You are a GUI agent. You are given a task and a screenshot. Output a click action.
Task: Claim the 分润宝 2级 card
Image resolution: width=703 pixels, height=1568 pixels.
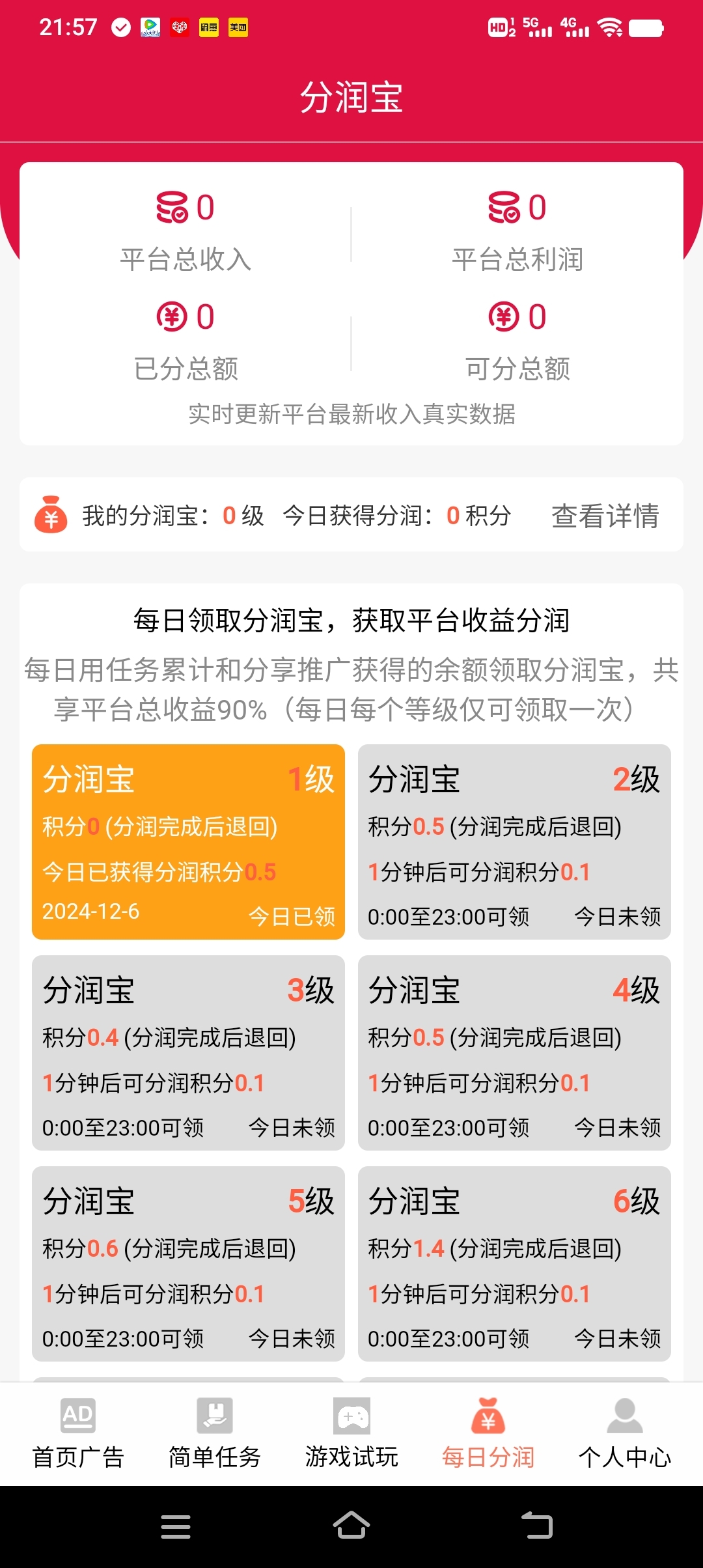tap(514, 841)
